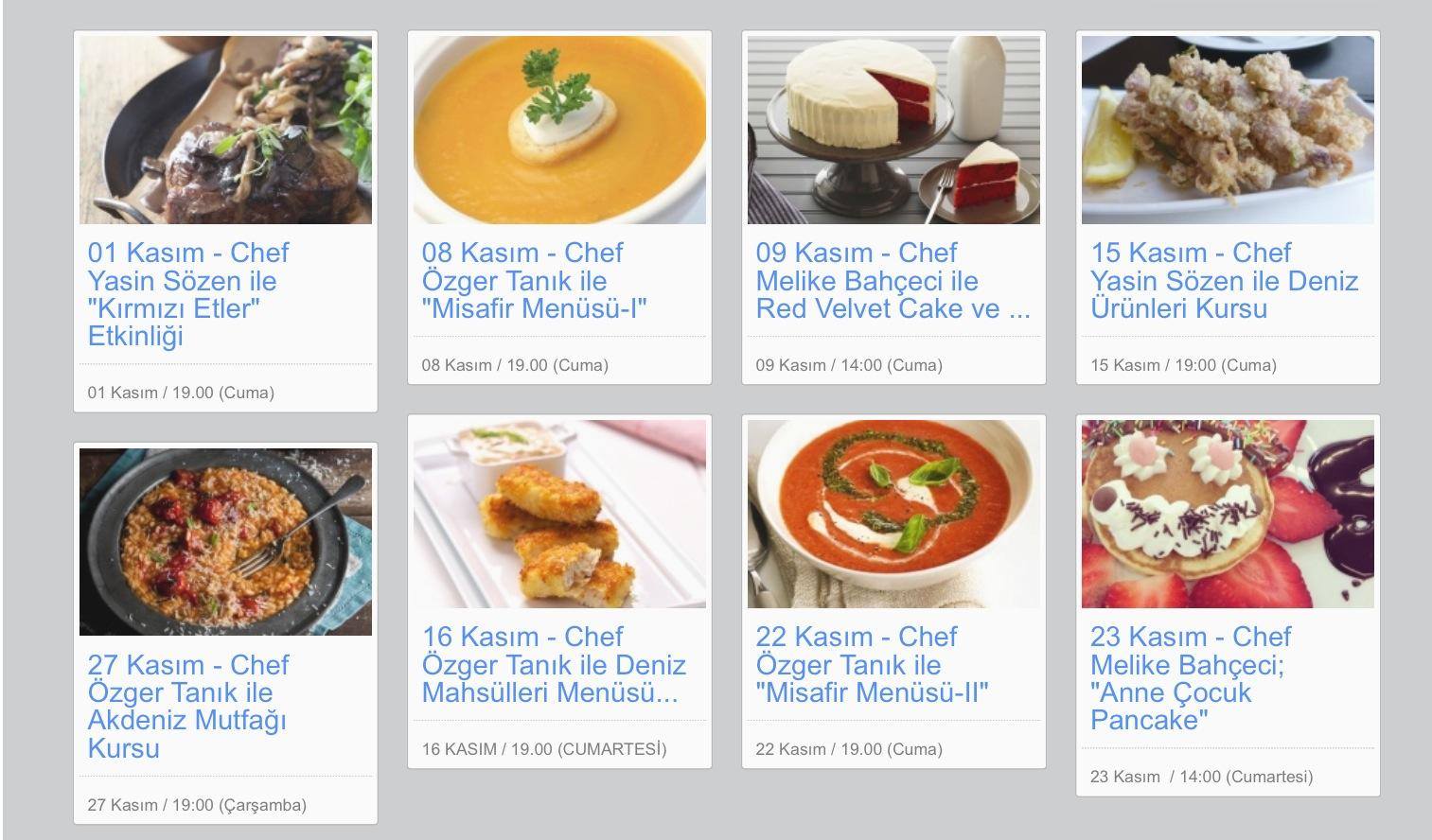The height and width of the screenshot is (840, 1432).
Task: View the 15 Kasım Deniz Ürünleri Kursu card
Action: point(1228,207)
